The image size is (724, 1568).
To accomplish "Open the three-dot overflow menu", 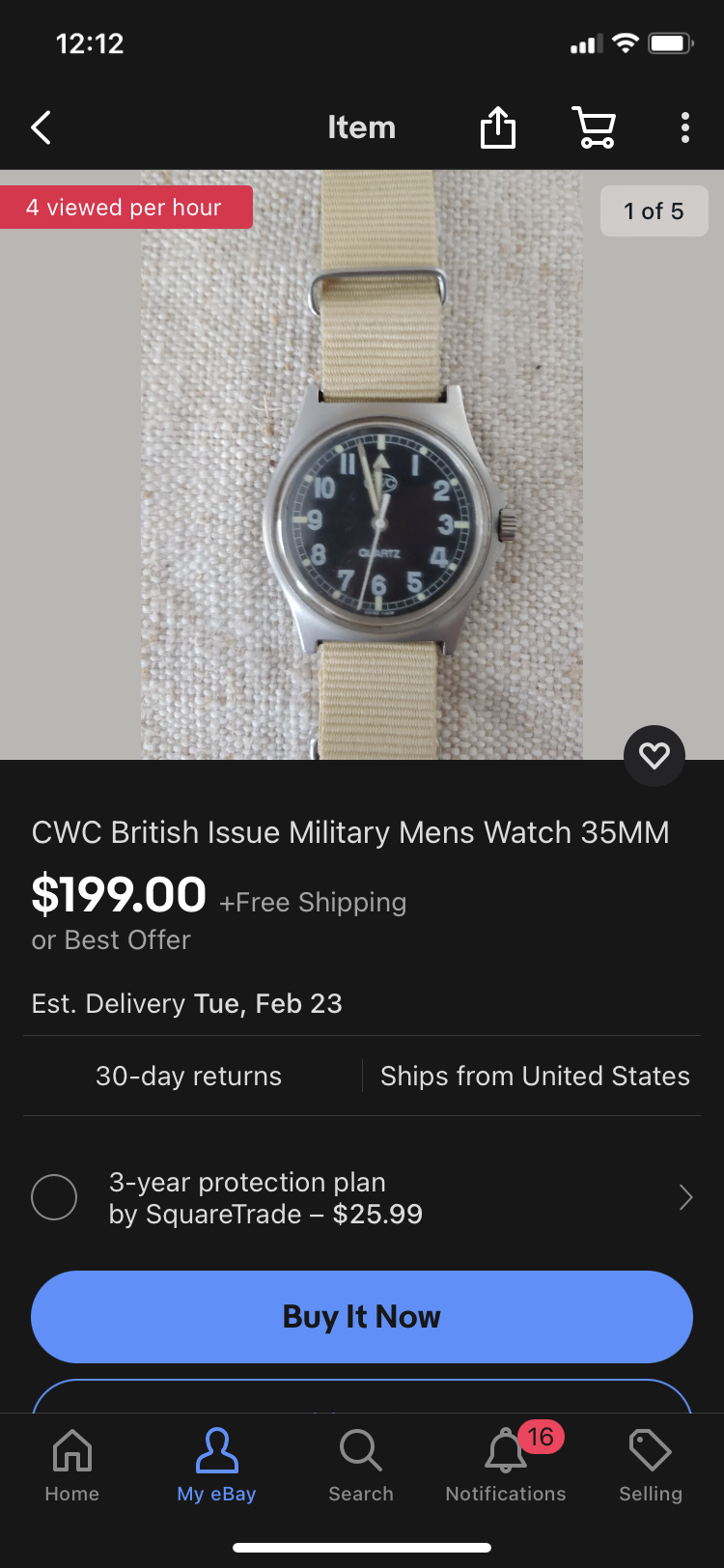I will [x=684, y=127].
